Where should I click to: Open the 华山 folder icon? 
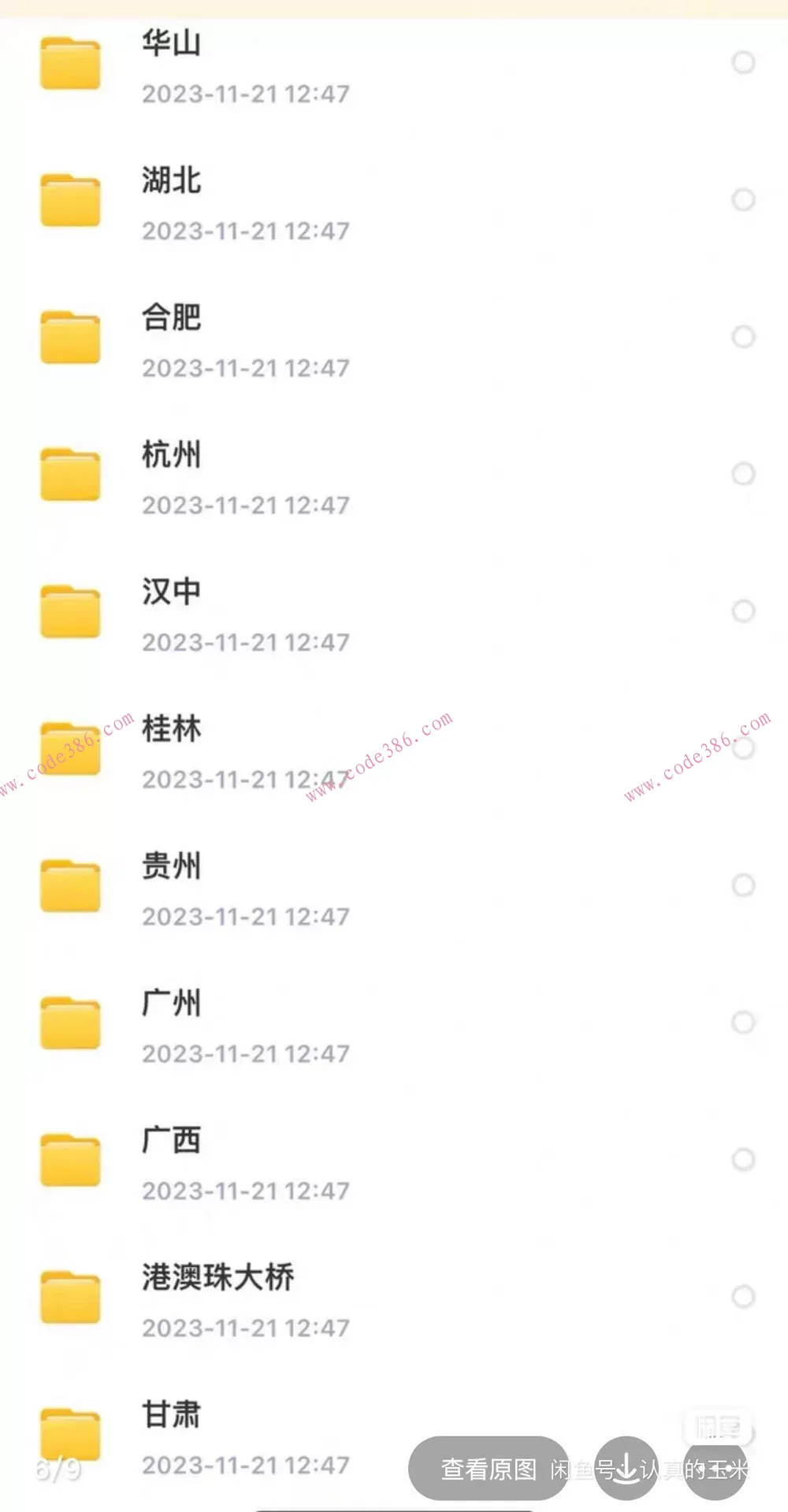click(71, 63)
